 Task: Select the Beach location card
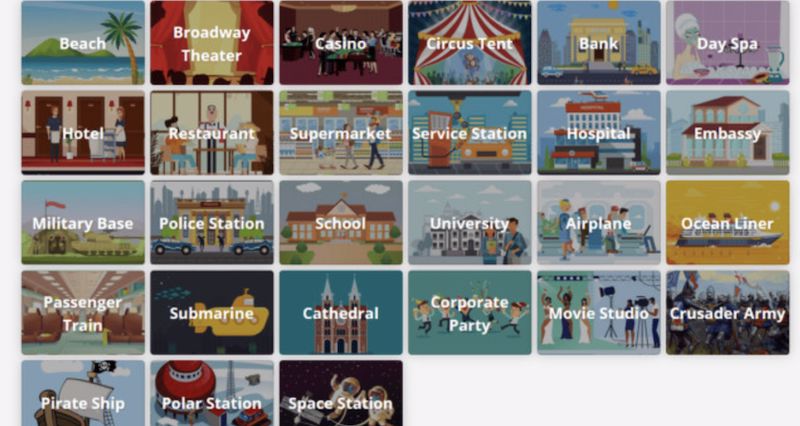point(83,43)
